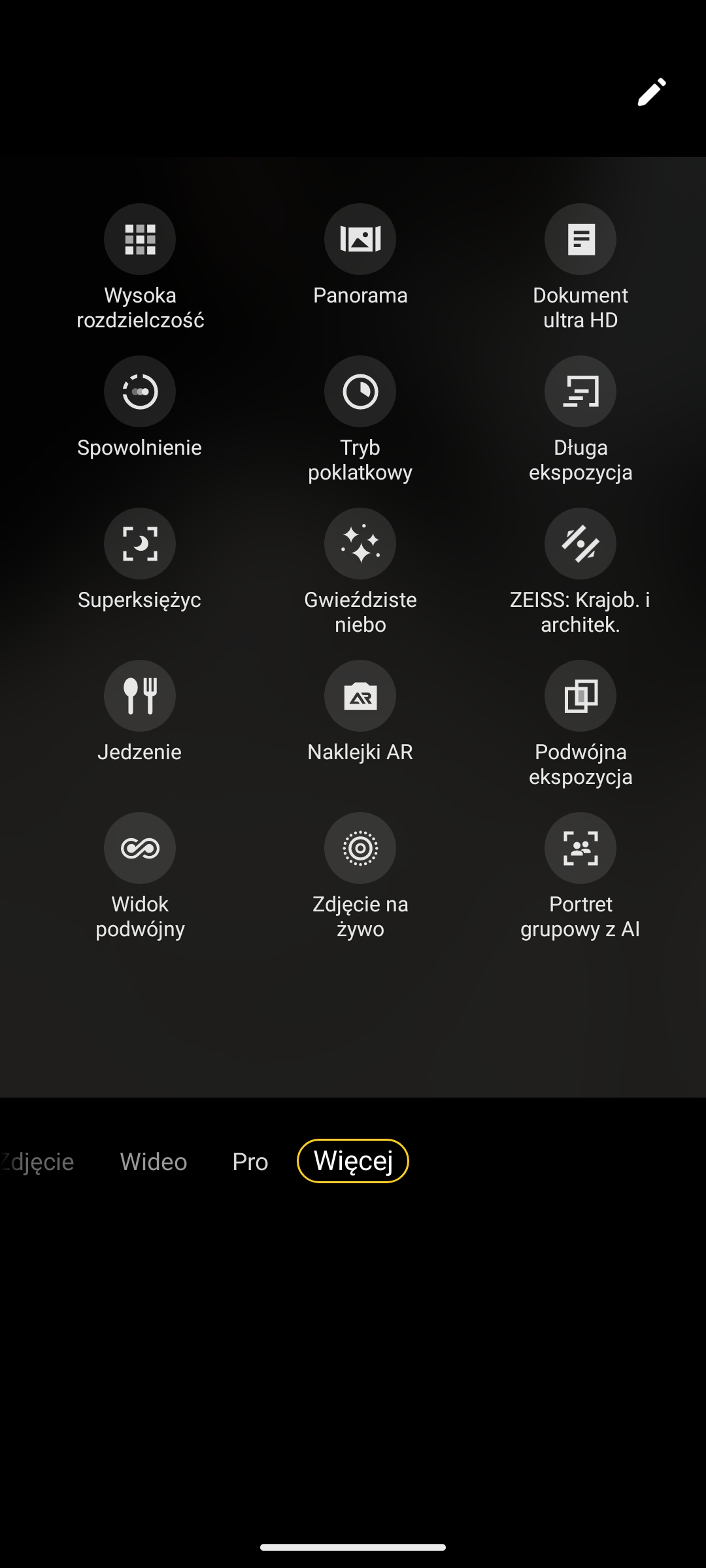Select the Wysoka rozdzielczość mode icon
The height and width of the screenshot is (1568, 706).
pos(139,239)
